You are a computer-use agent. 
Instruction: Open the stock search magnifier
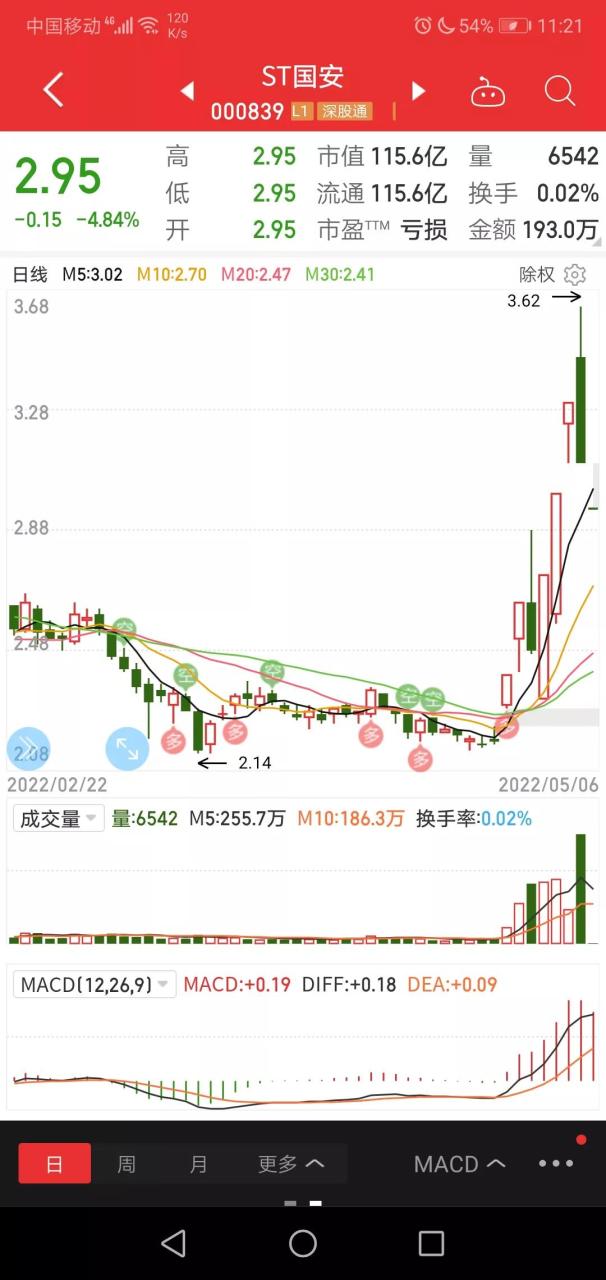(x=560, y=91)
